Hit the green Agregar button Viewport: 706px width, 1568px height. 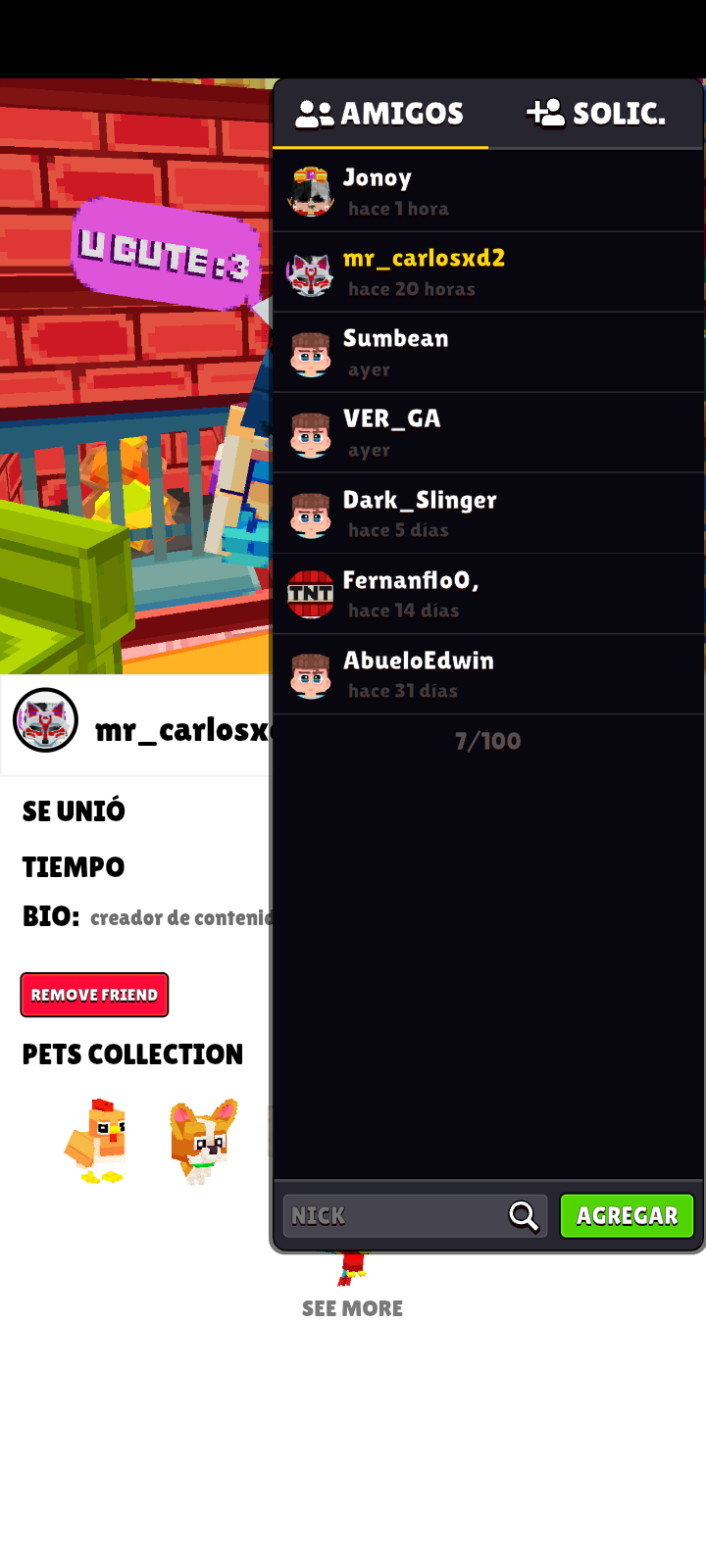tap(627, 1216)
